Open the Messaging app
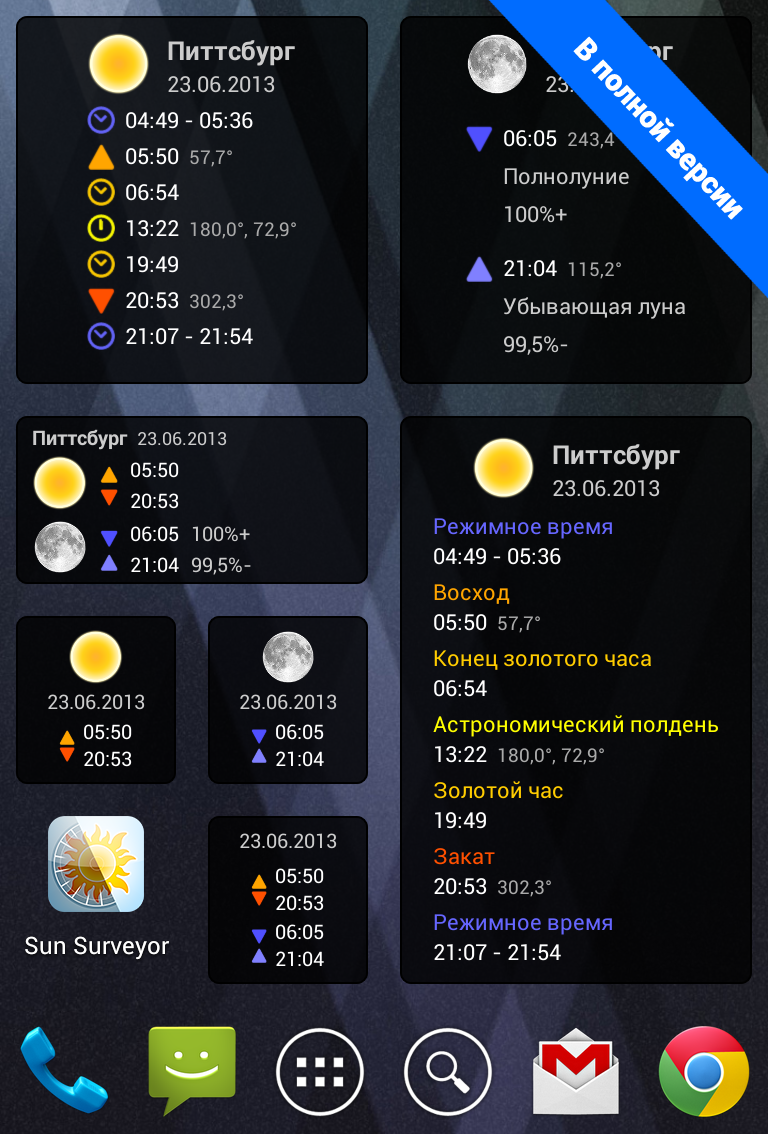The image size is (768, 1134). (x=191, y=1070)
